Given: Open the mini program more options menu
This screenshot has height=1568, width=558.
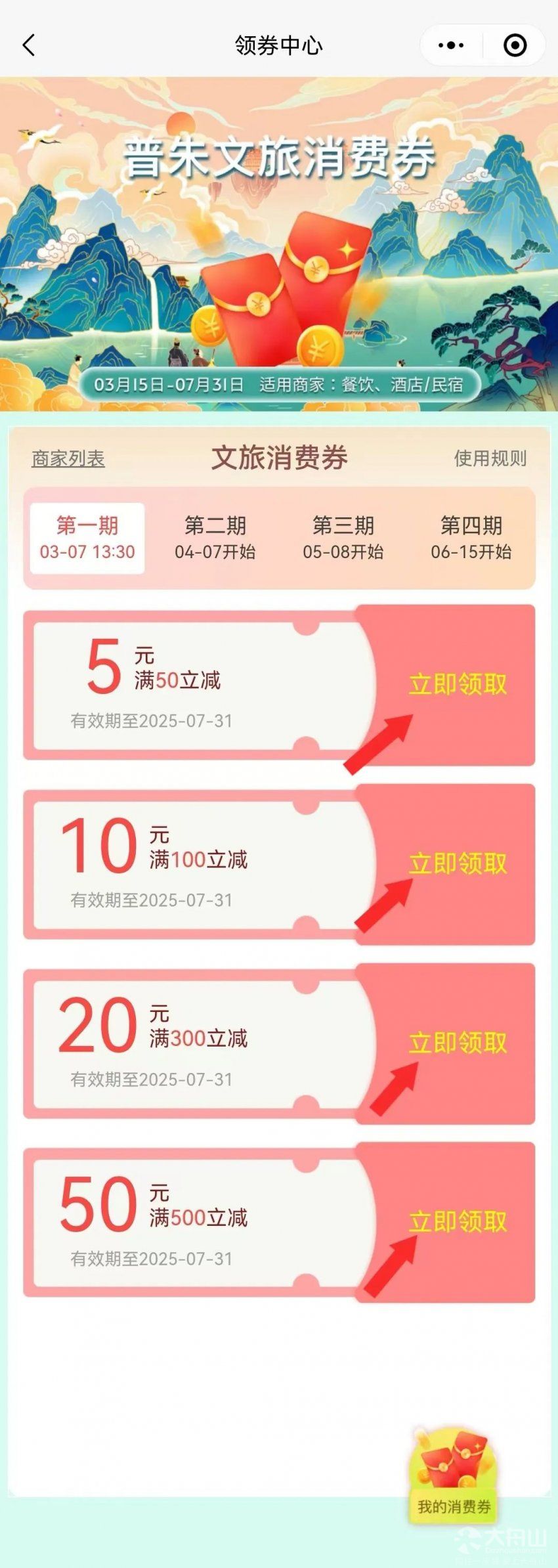Looking at the screenshot, I should click(451, 45).
